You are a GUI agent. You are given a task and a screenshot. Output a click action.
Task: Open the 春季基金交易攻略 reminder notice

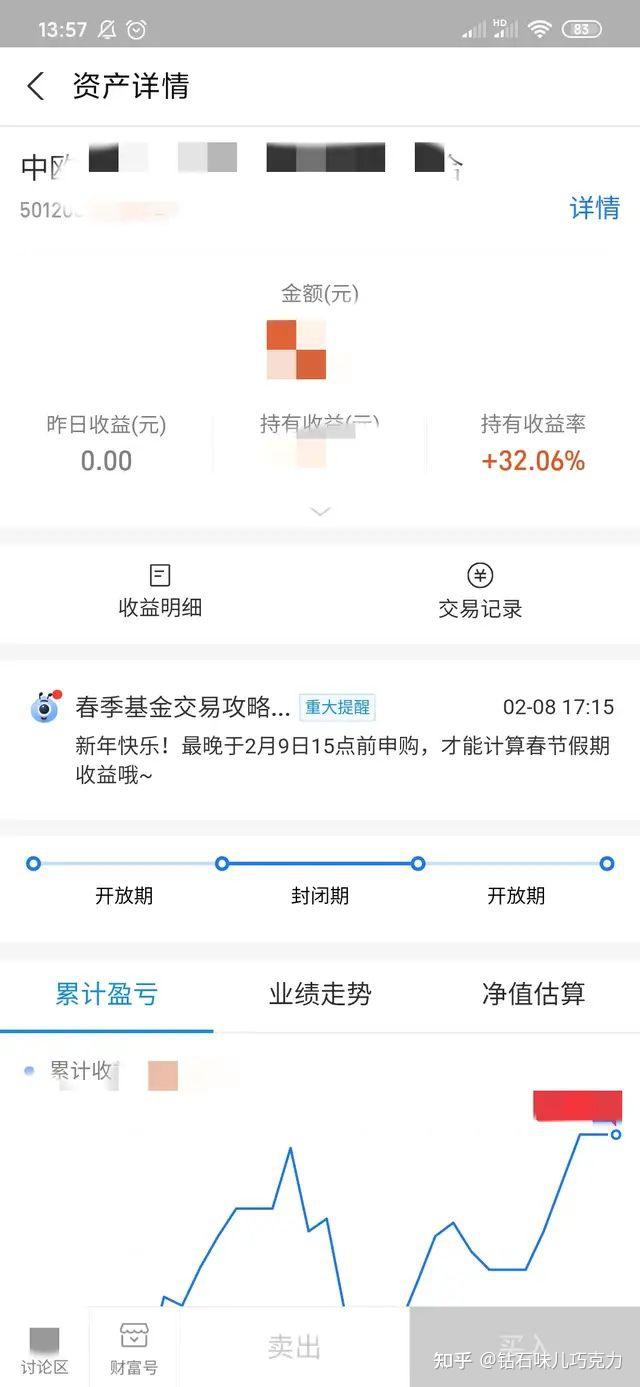320,739
